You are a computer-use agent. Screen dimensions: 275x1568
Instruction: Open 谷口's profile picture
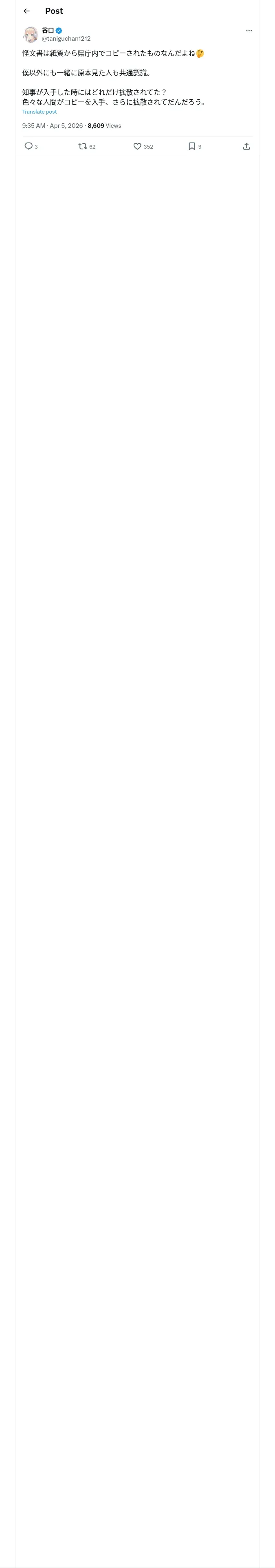(30, 34)
